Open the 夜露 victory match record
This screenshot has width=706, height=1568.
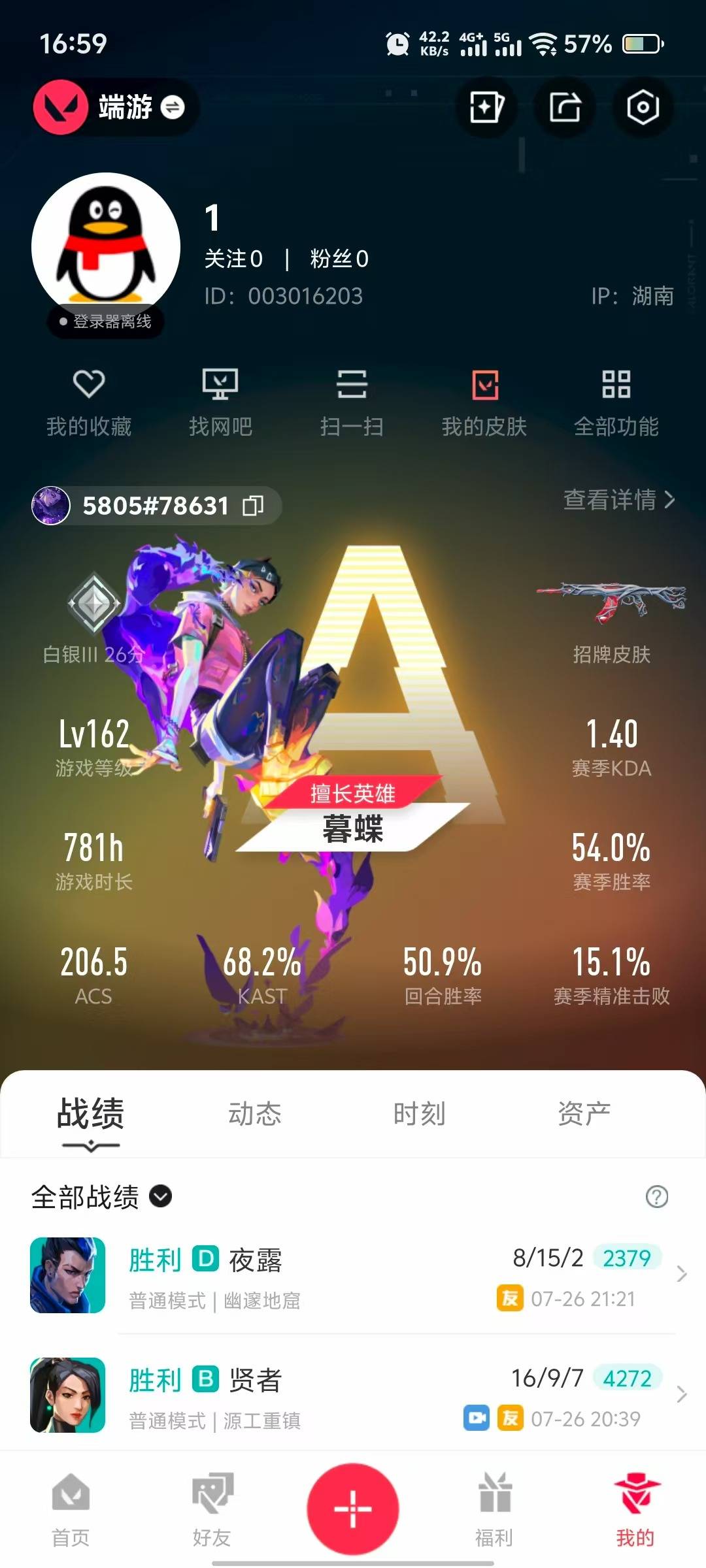click(353, 1275)
